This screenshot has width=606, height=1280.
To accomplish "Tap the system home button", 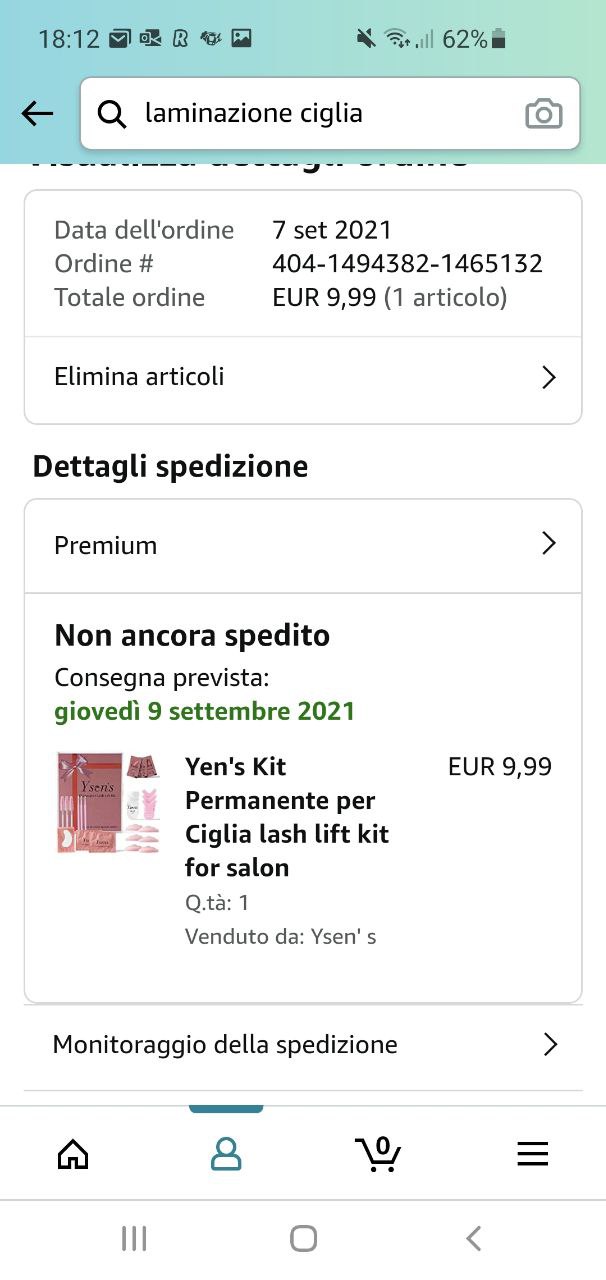I will click(303, 1239).
